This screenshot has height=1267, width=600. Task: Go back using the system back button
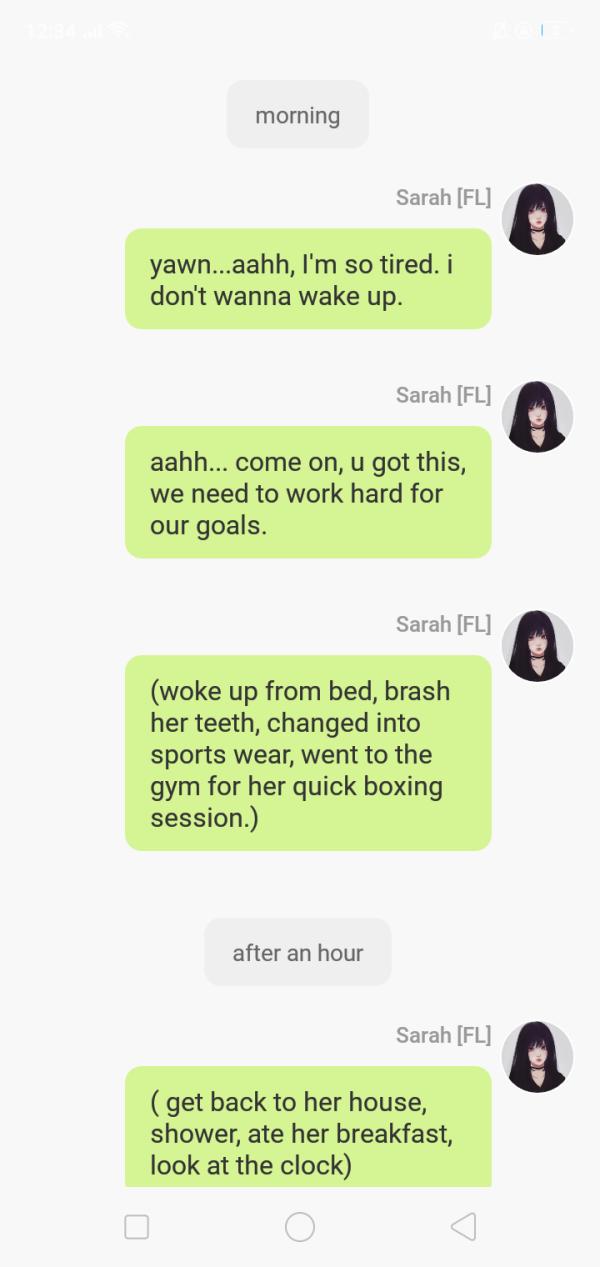coord(462,1227)
